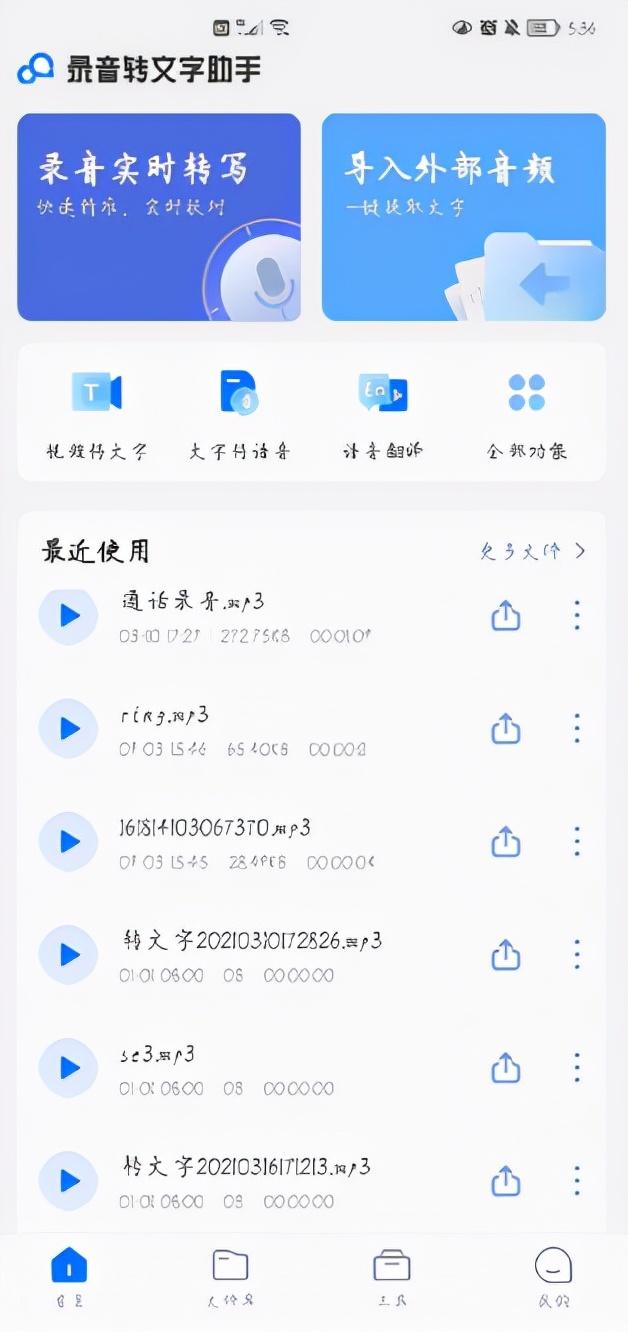
Task: Select the 首页 home tab
Action: pos(69,1277)
